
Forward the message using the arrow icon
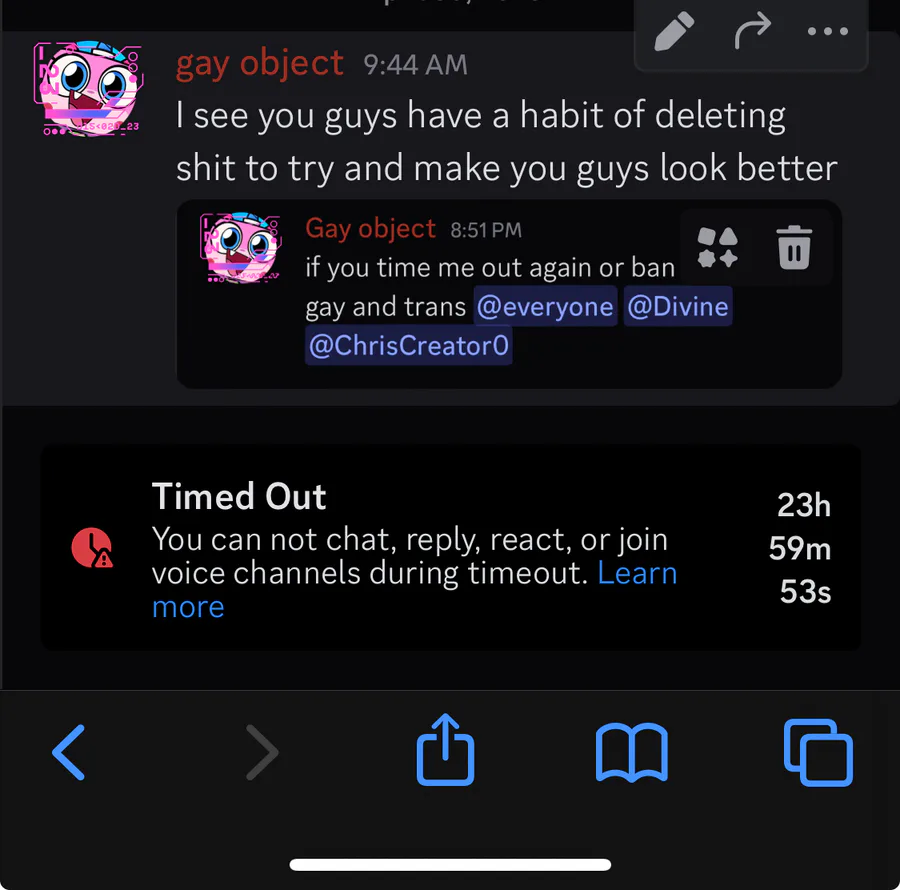point(752,33)
